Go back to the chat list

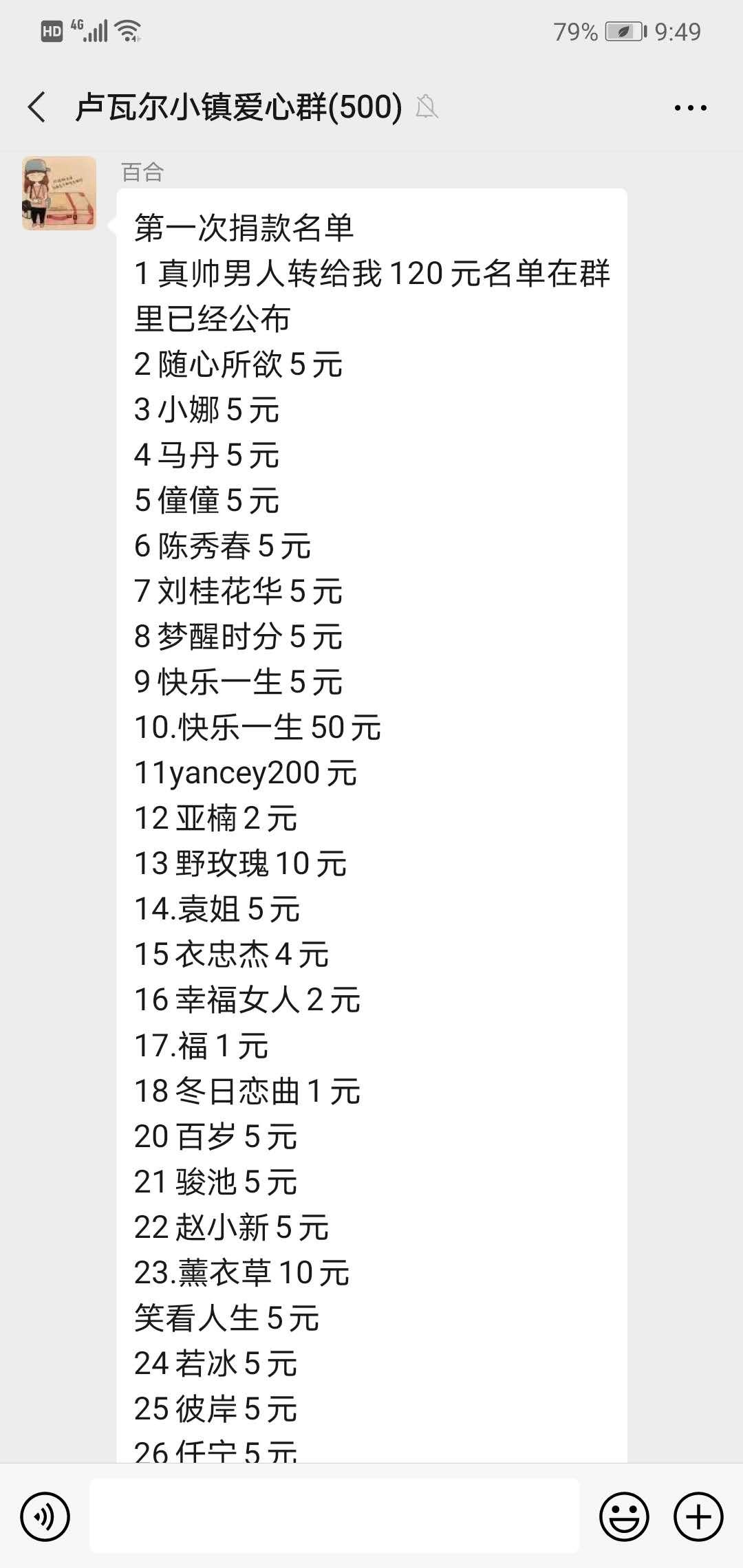[x=35, y=107]
